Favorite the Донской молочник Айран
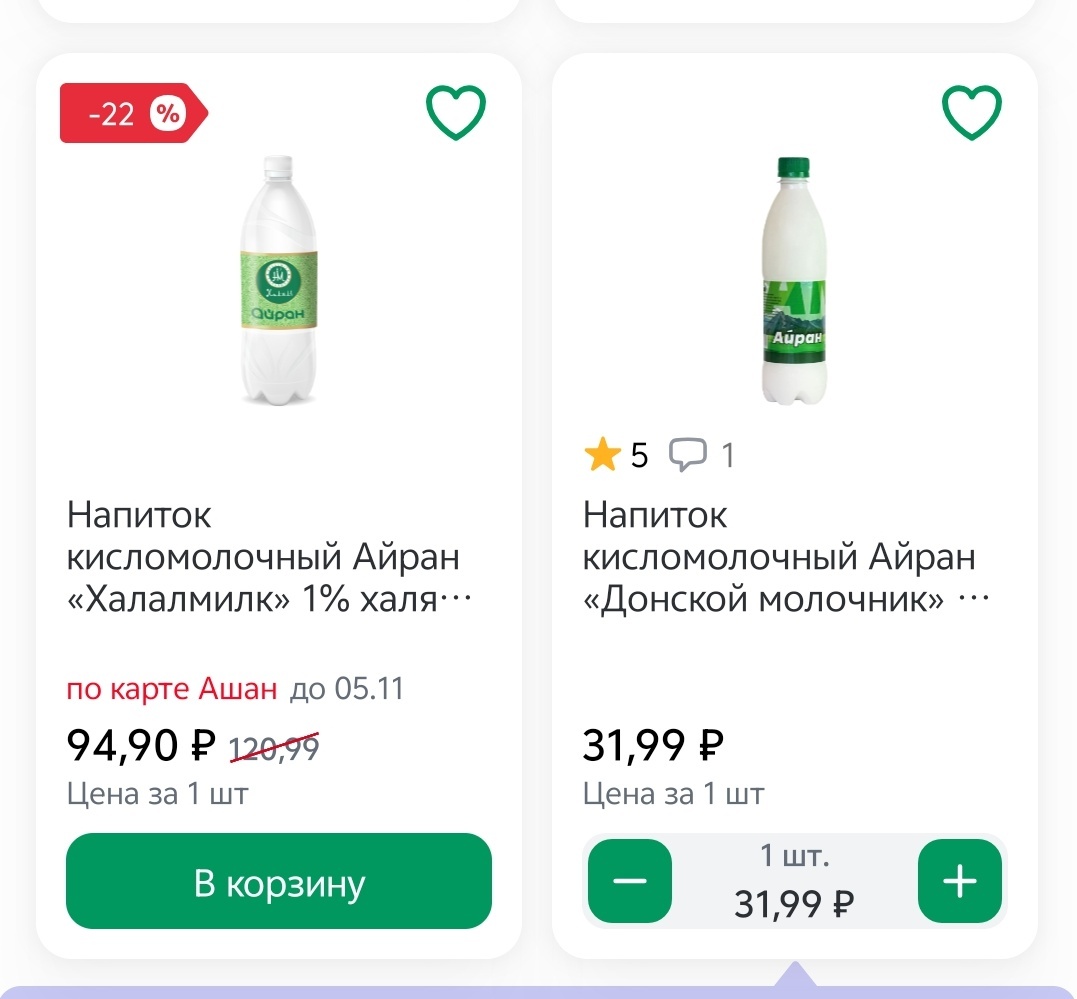 [972, 112]
